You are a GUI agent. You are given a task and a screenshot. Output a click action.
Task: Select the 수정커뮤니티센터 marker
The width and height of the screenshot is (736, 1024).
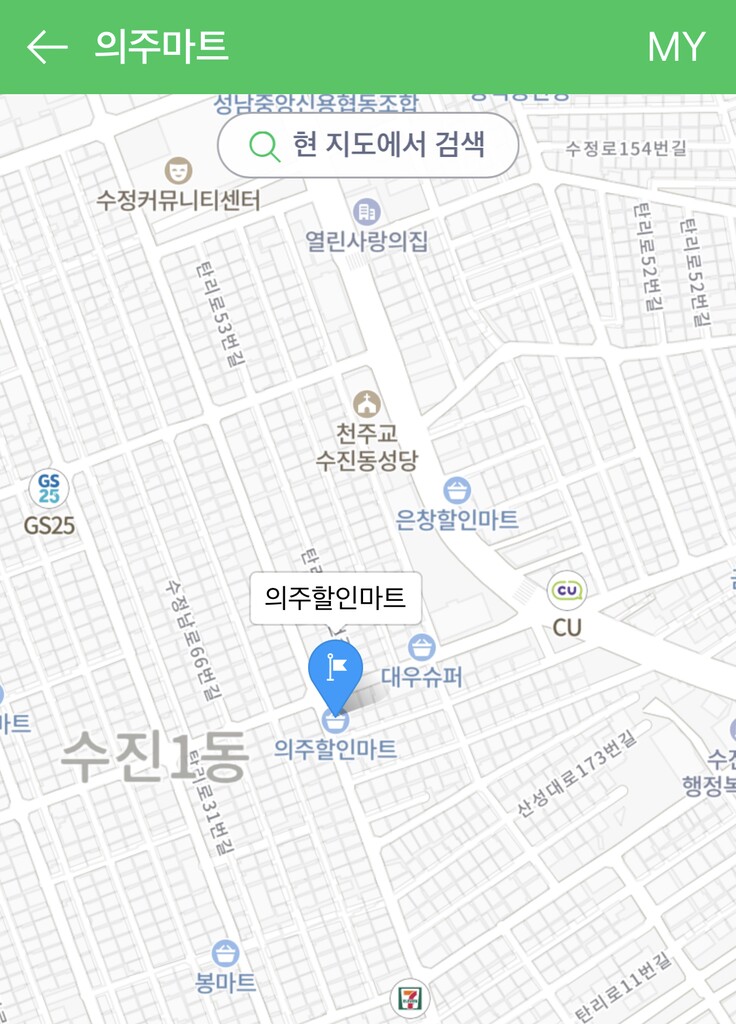pos(179,171)
